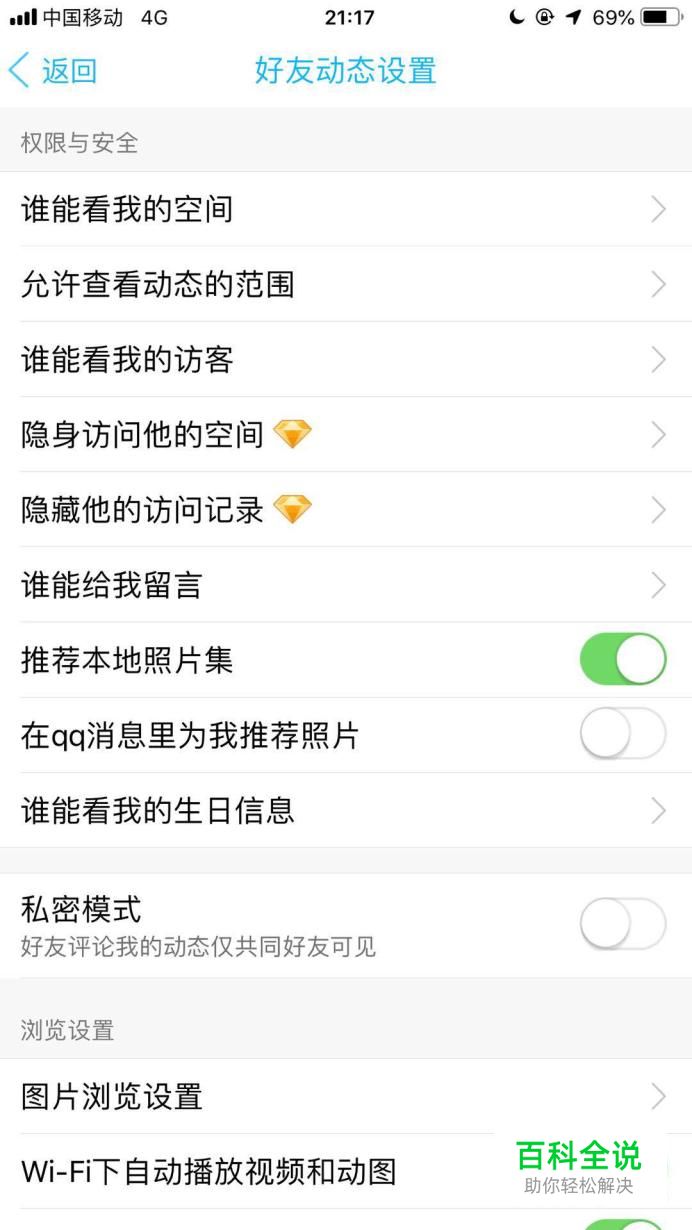Open 隐身访问他的空间 option
The width and height of the screenshot is (692, 1230).
click(x=346, y=434)
